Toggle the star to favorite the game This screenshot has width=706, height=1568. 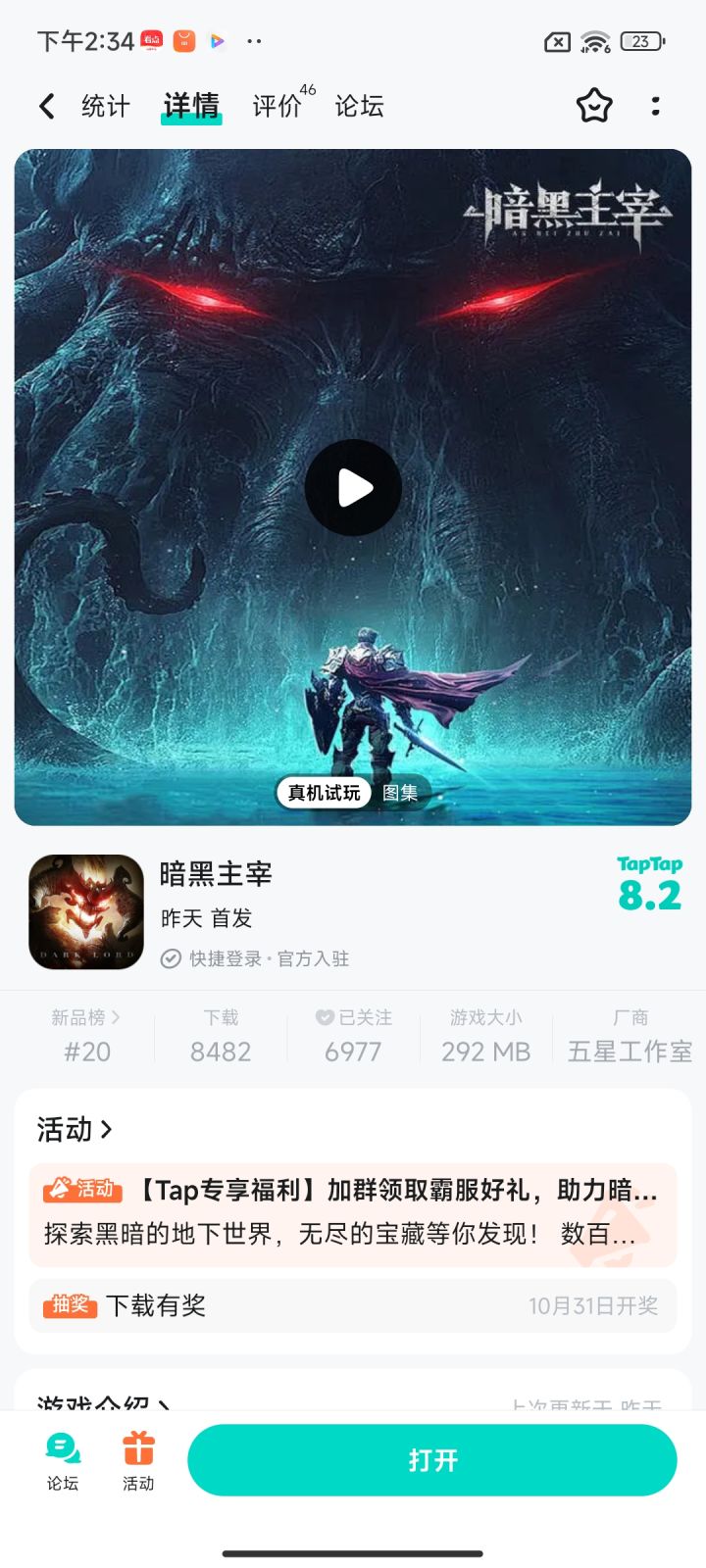pos(596,106)
